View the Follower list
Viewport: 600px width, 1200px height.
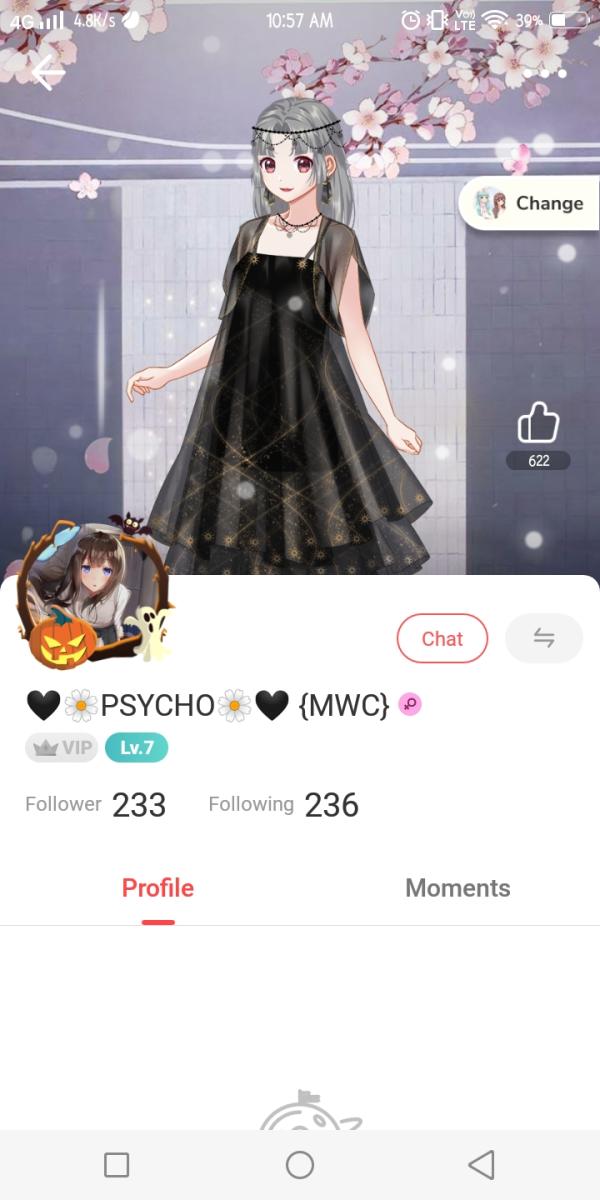pyautogui.click(x=96, y=805)
